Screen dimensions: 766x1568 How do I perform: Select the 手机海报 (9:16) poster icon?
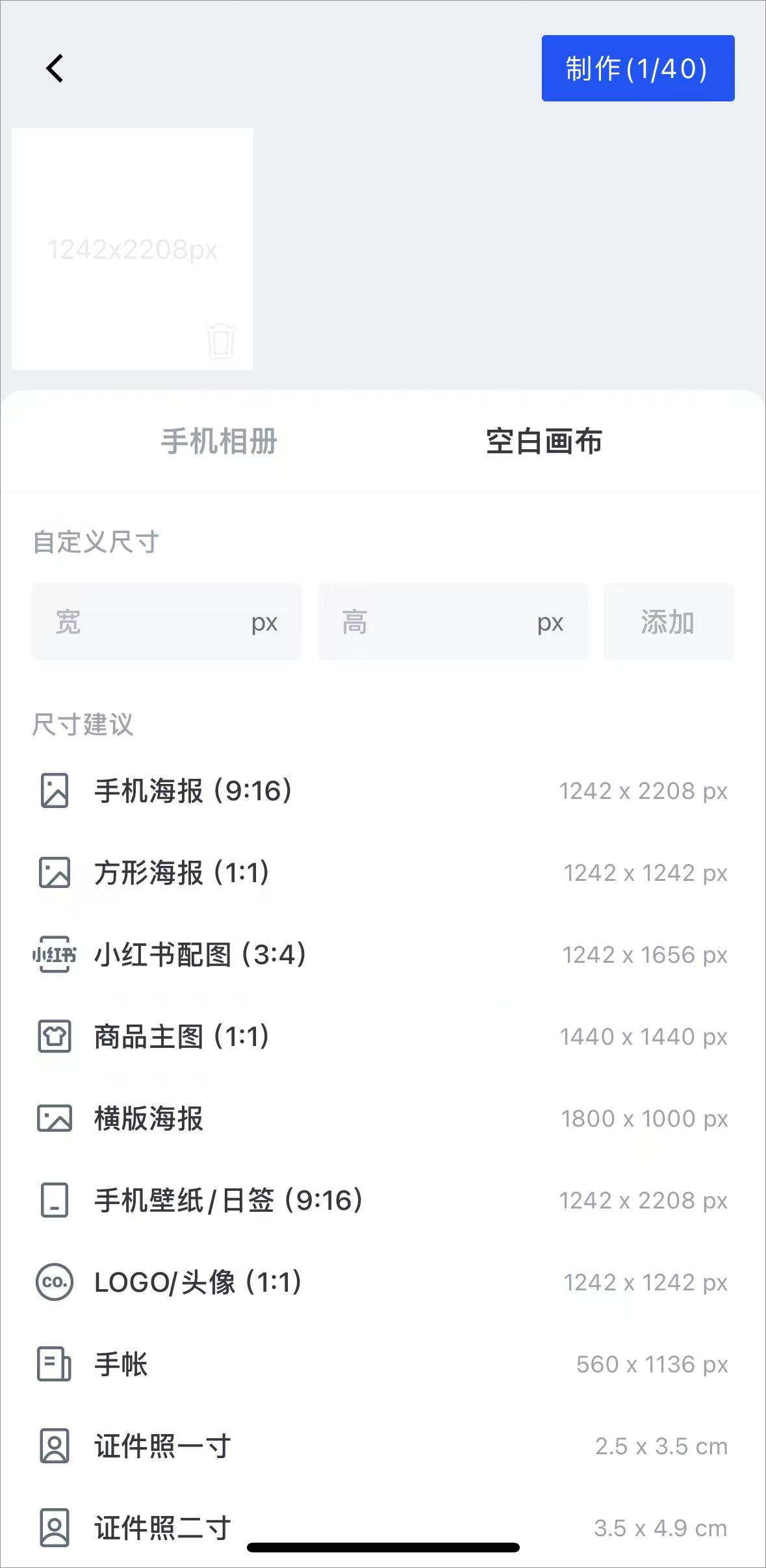55,791
